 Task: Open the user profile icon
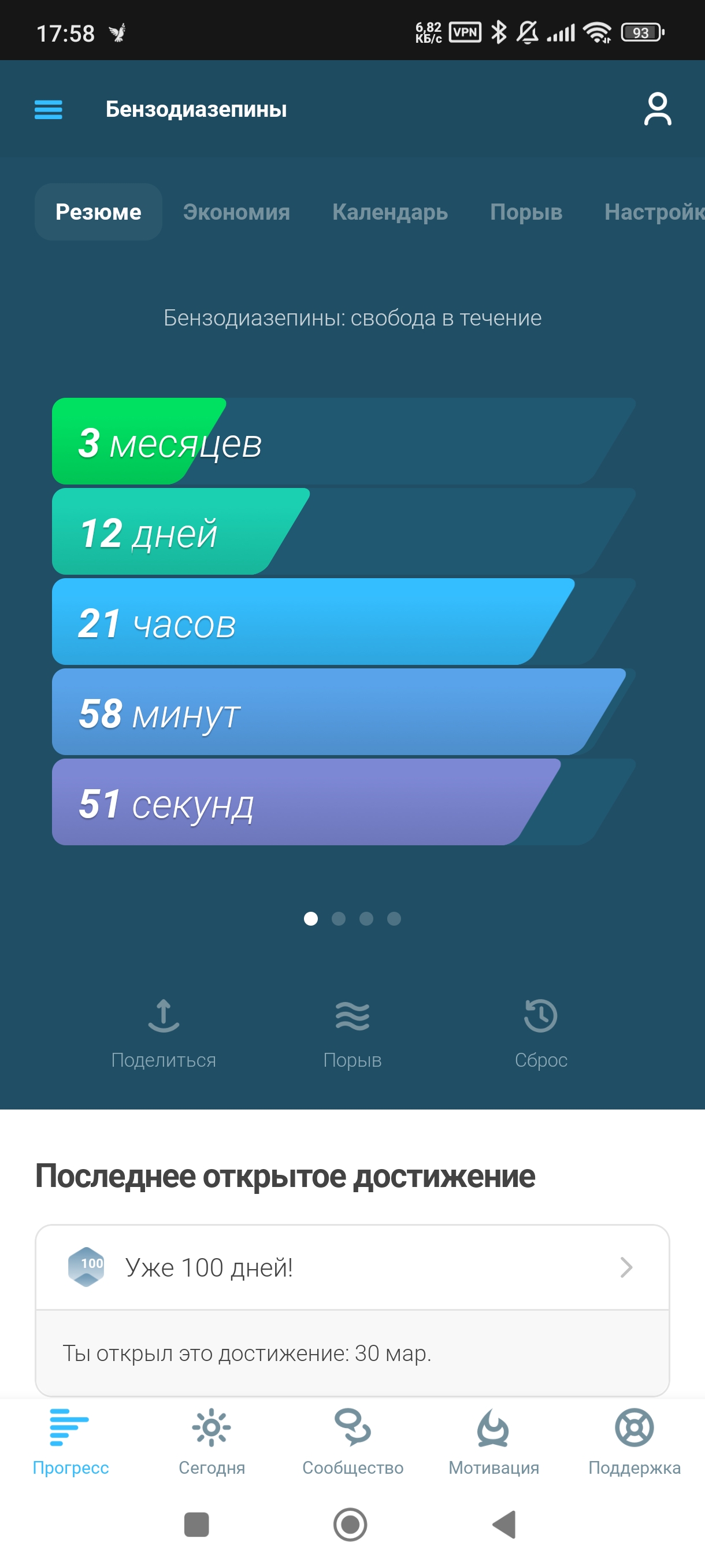point(658,110)
